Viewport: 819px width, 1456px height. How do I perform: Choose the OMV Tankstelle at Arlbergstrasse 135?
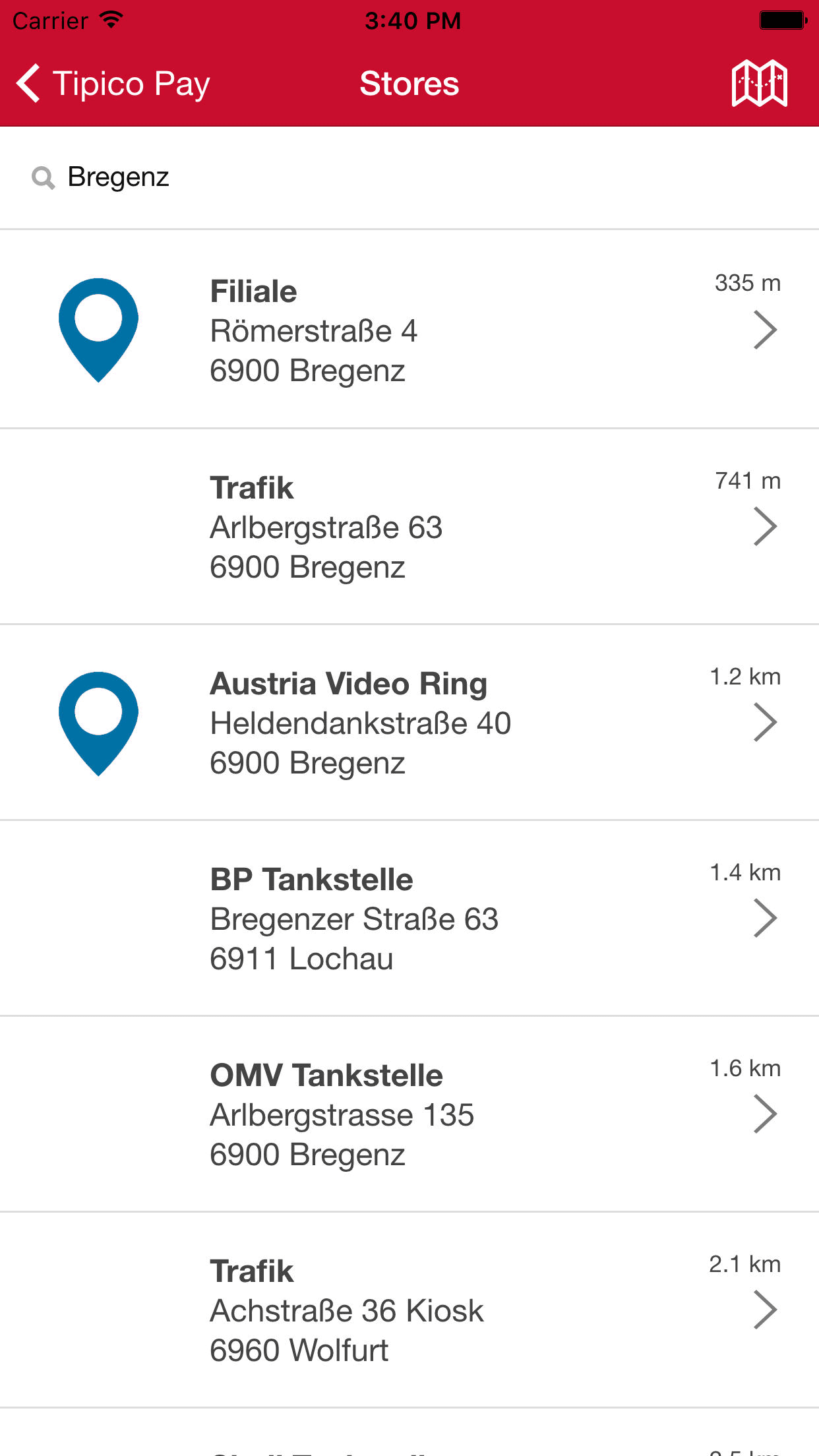(x=409, y=1114)
